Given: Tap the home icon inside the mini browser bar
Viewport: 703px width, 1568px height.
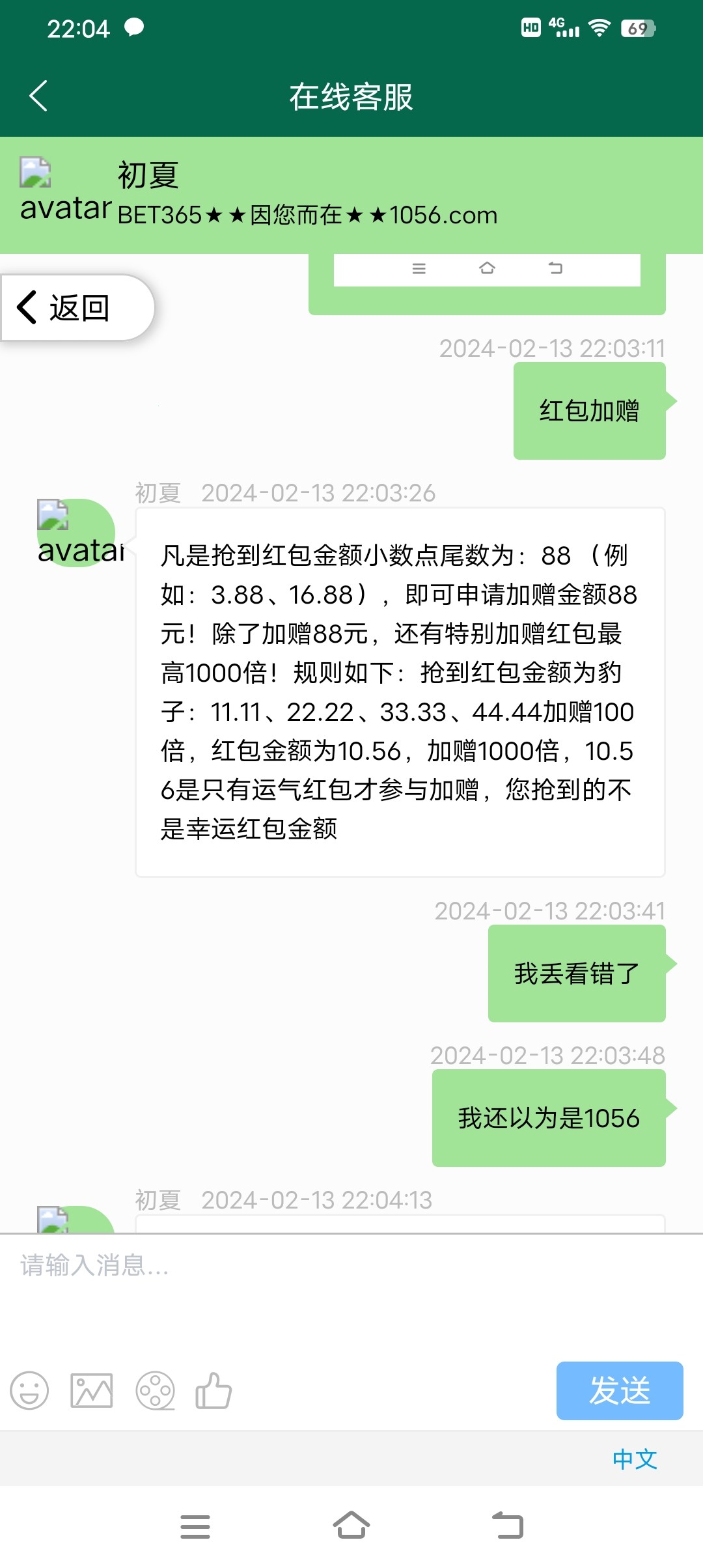Looking at the screenshot, I should (x=488, y=268).
